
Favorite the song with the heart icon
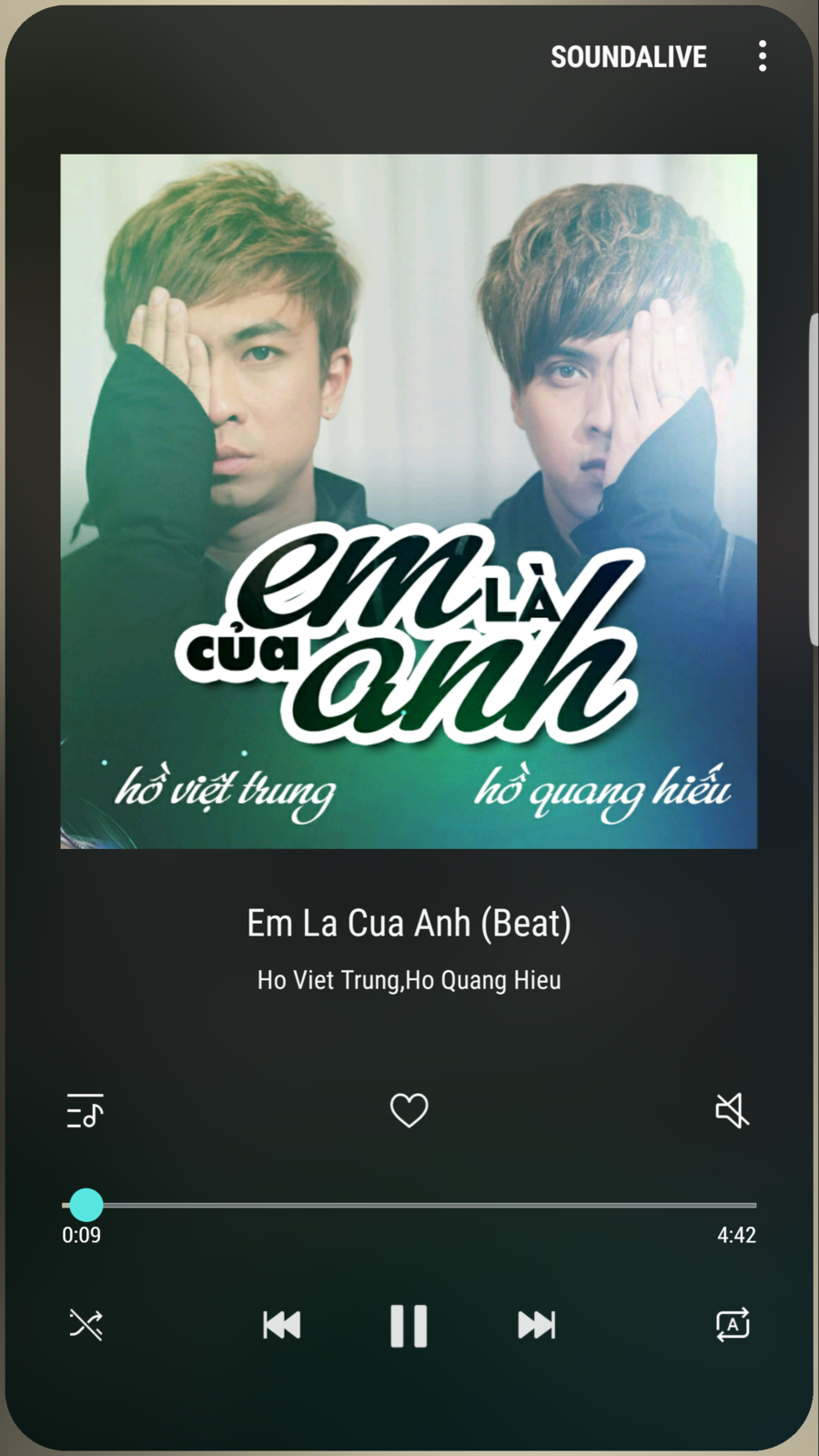click(x=409, y=1110)
